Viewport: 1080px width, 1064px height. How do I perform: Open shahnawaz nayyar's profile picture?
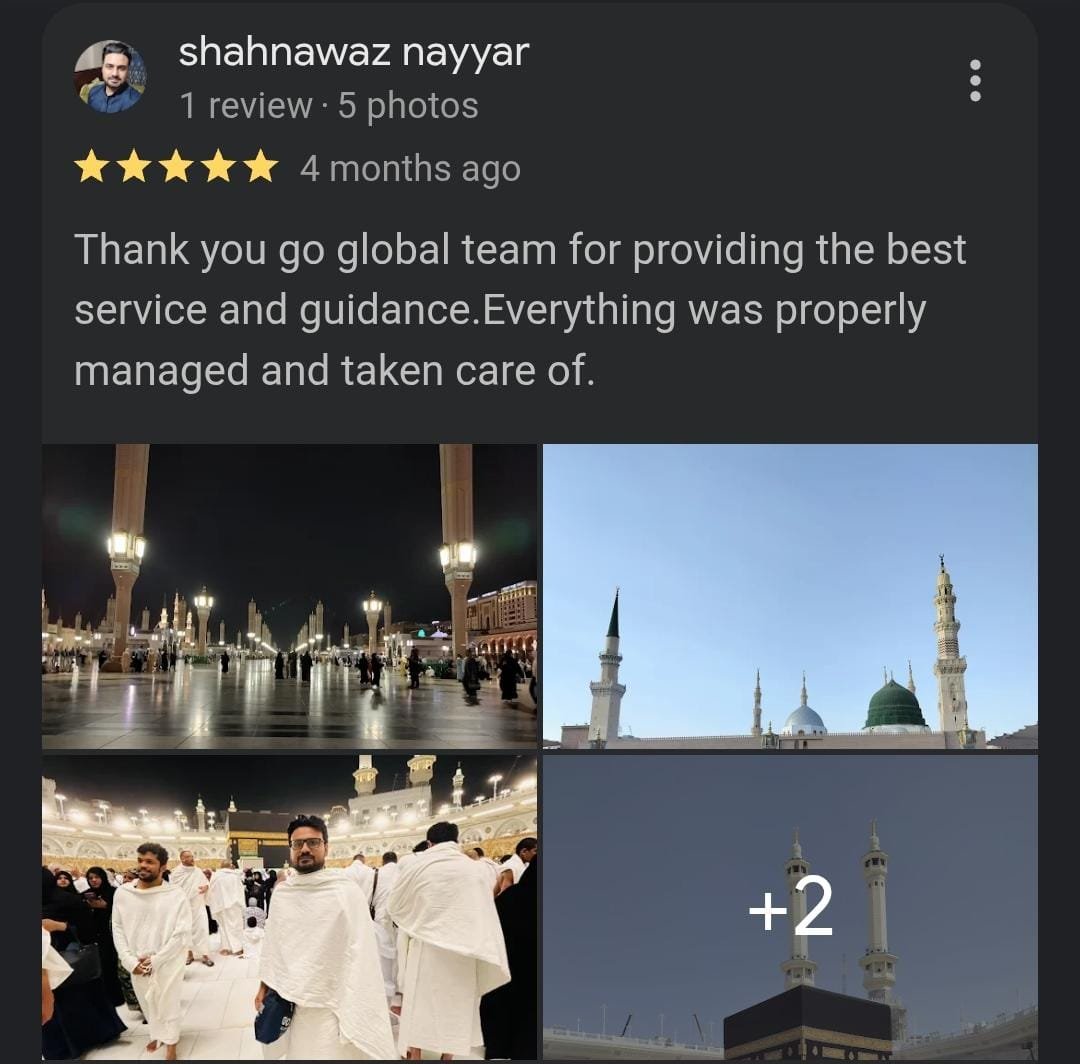(110, 76)
